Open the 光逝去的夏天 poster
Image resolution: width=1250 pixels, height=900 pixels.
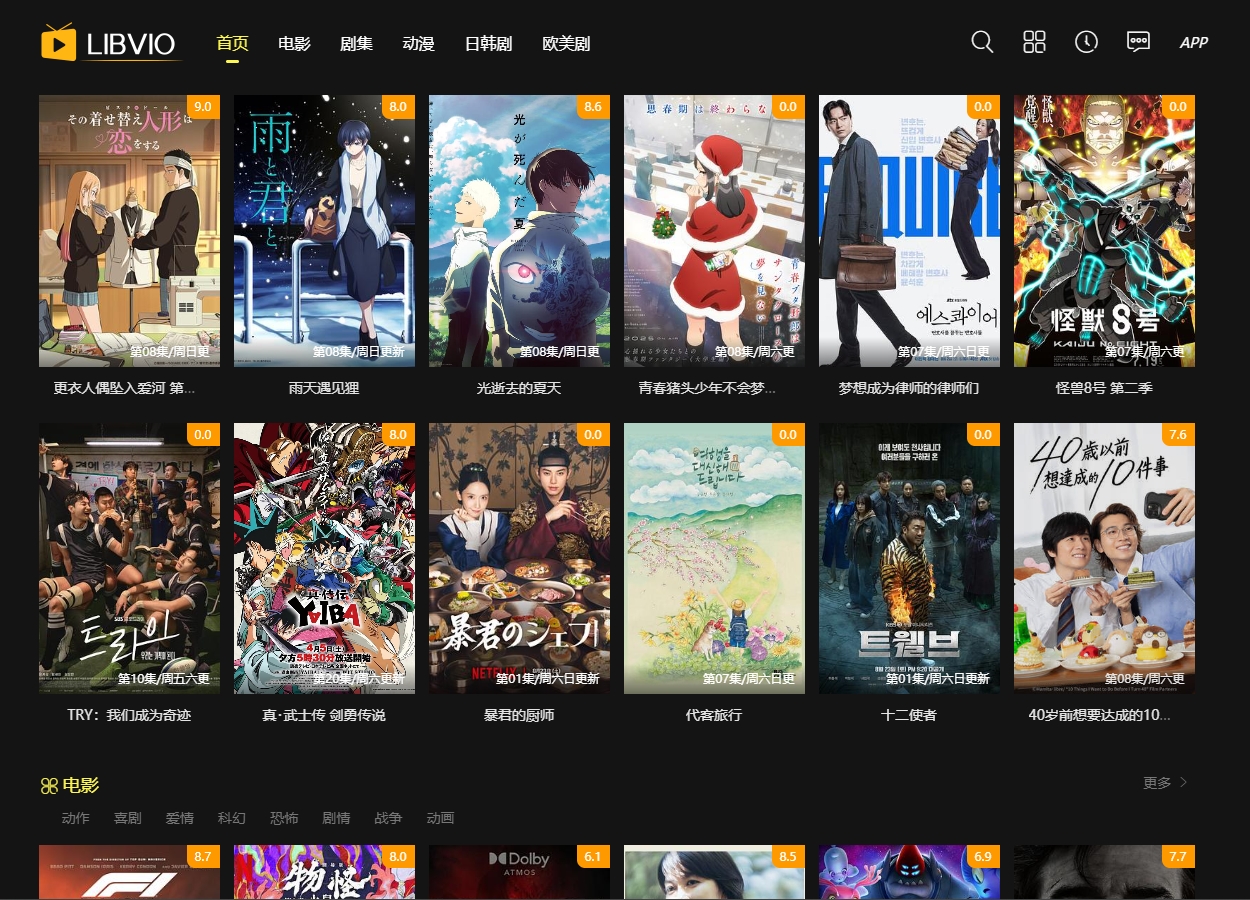coord(519,231)
